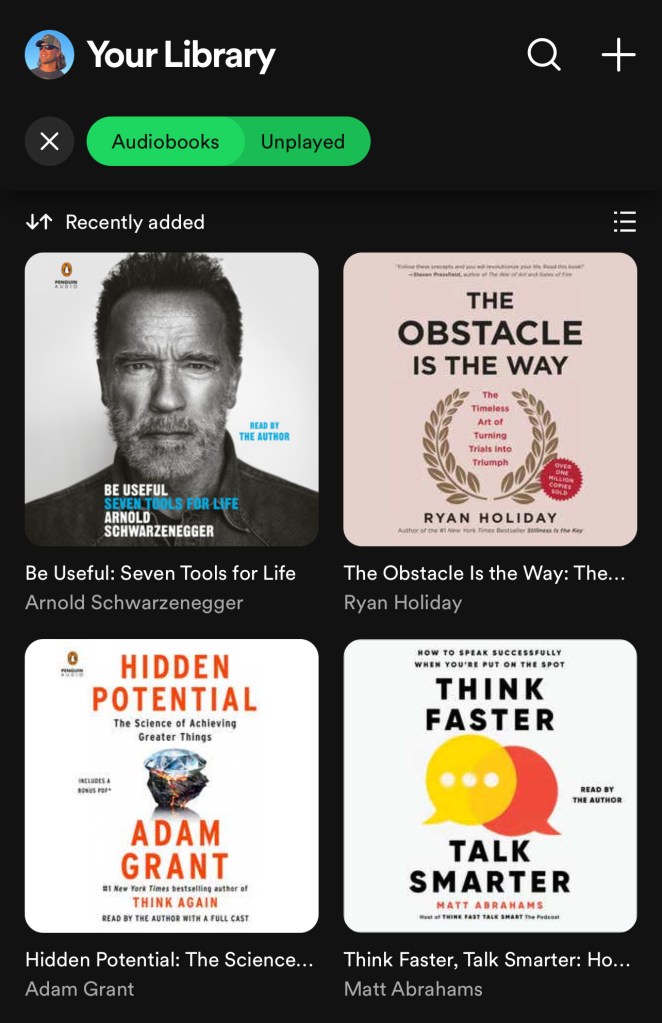Clear the active filters
The height and width of the screenshot is (1023, 662).
[49, 141]
